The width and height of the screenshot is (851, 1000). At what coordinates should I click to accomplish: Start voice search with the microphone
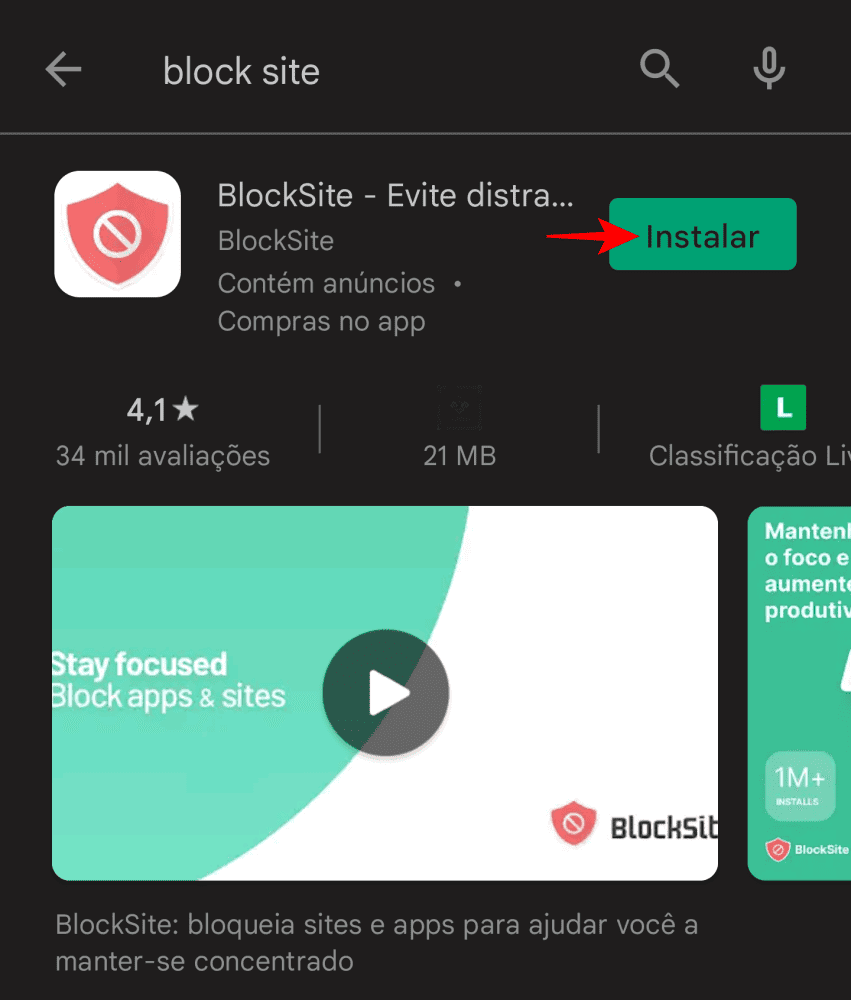[x=768, y=70]
